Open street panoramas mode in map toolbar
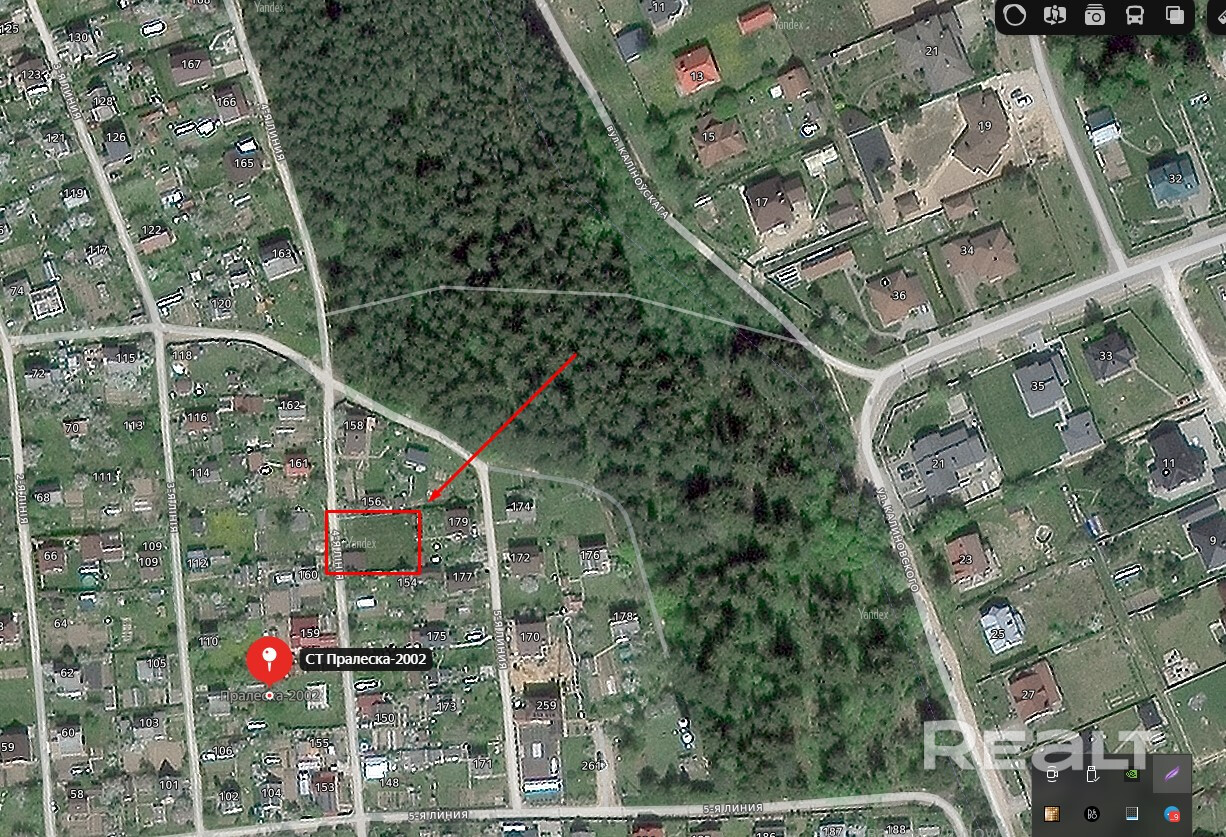This screenshot has width=1226, height=837. click(x=1054, y=16)
